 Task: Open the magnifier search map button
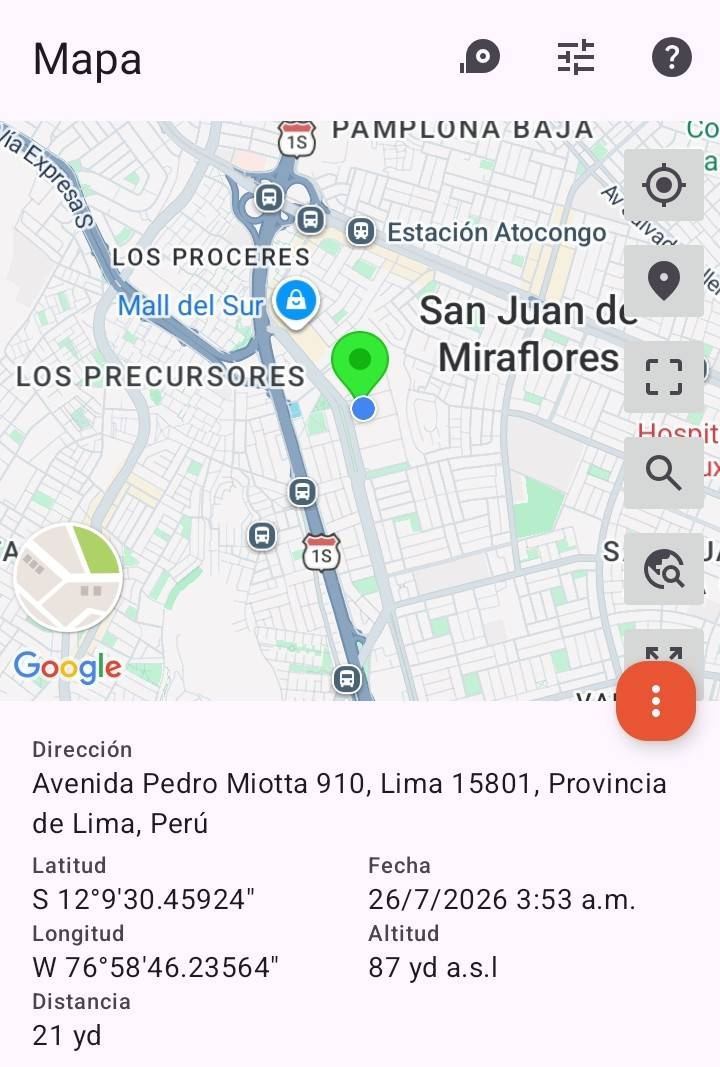(x=664, y=472)
